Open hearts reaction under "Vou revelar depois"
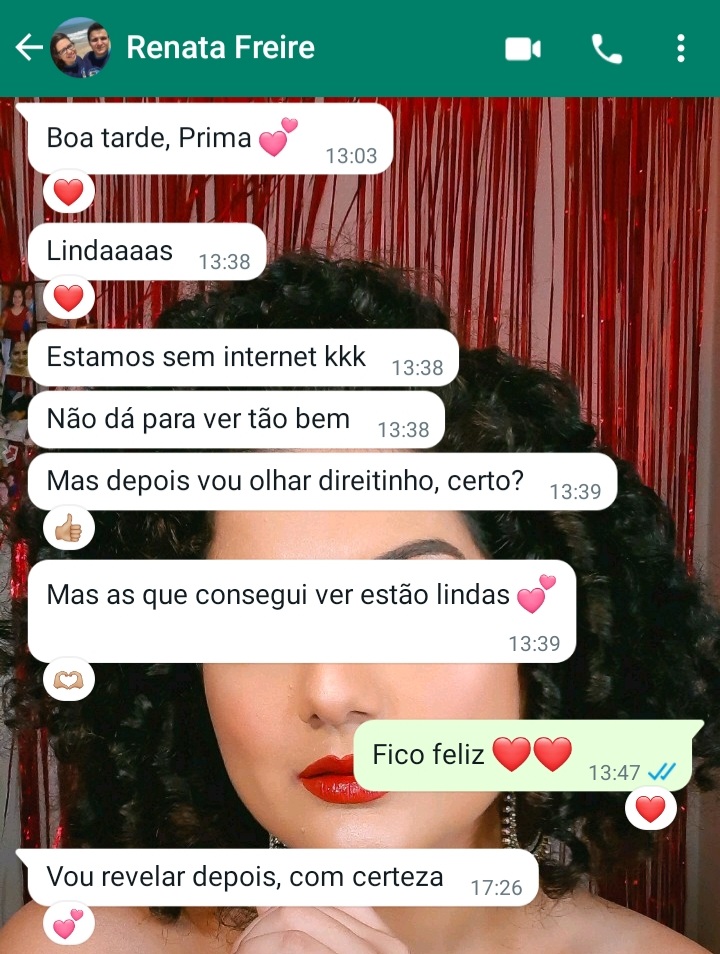 [68, 924]
